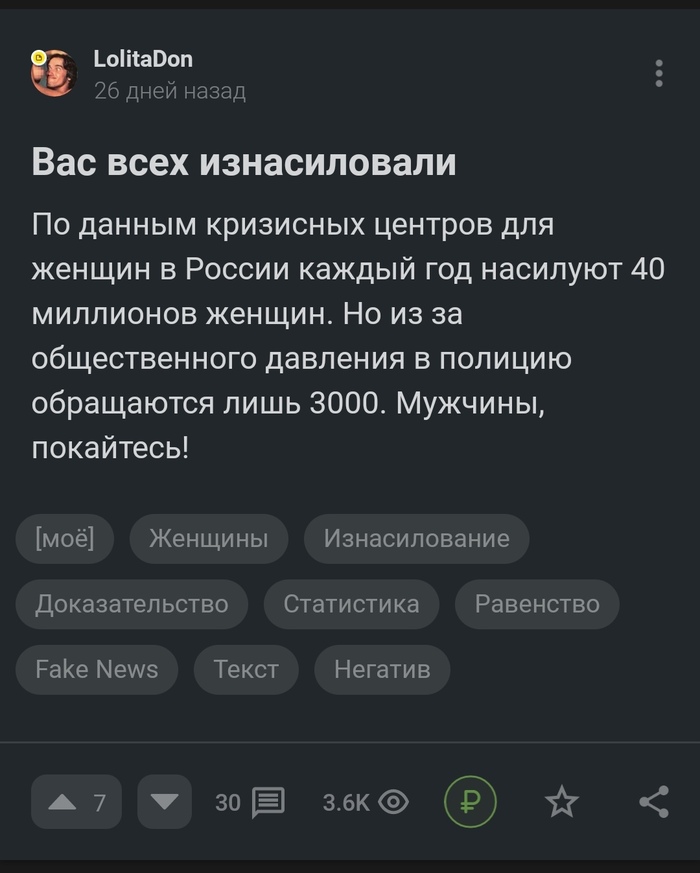Screen dimensions: 700x873
Task: Open the 30 comments
Action: tap(250, 802)
